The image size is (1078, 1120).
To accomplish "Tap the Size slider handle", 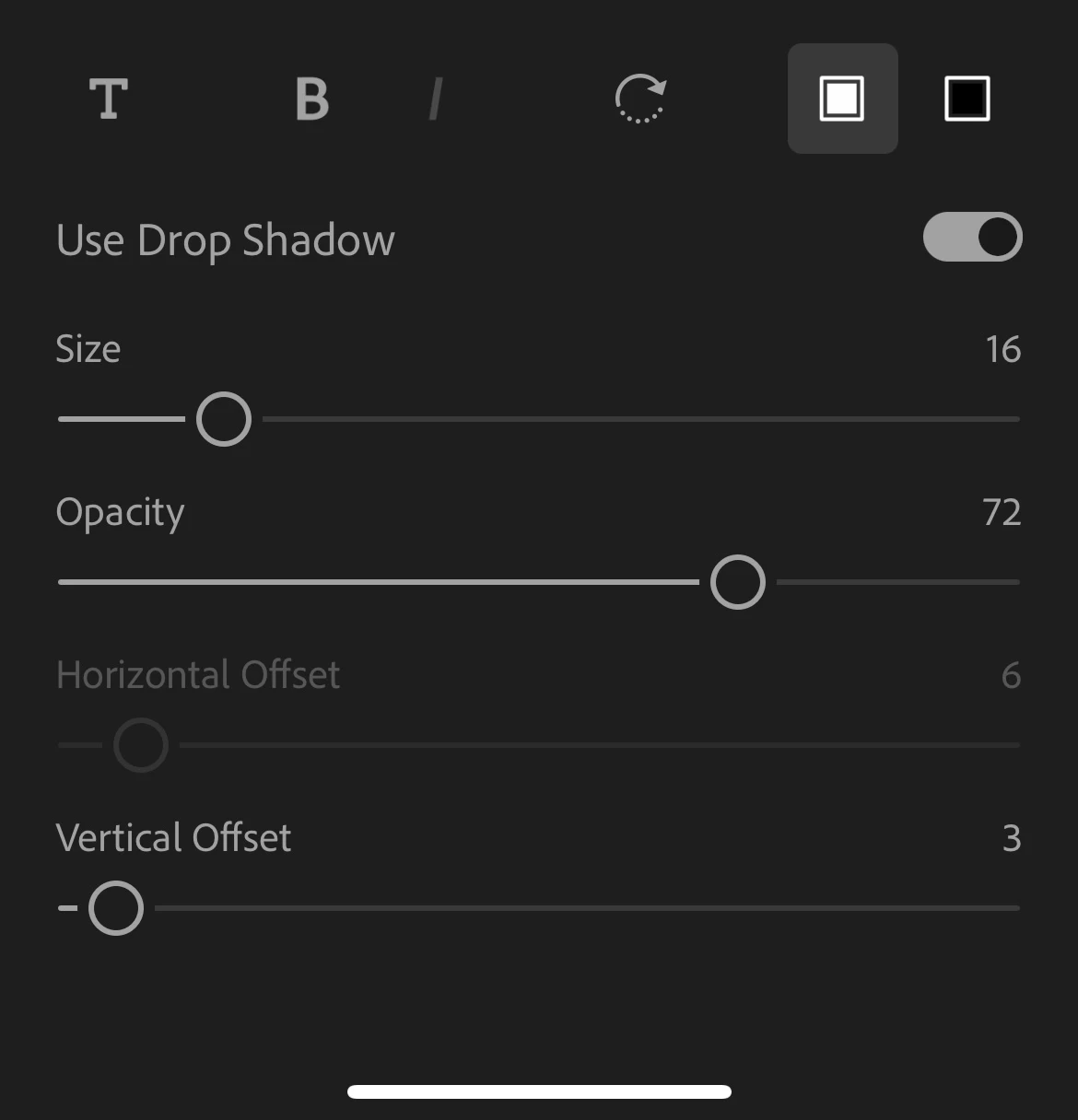I will click(x=224, y=419).
